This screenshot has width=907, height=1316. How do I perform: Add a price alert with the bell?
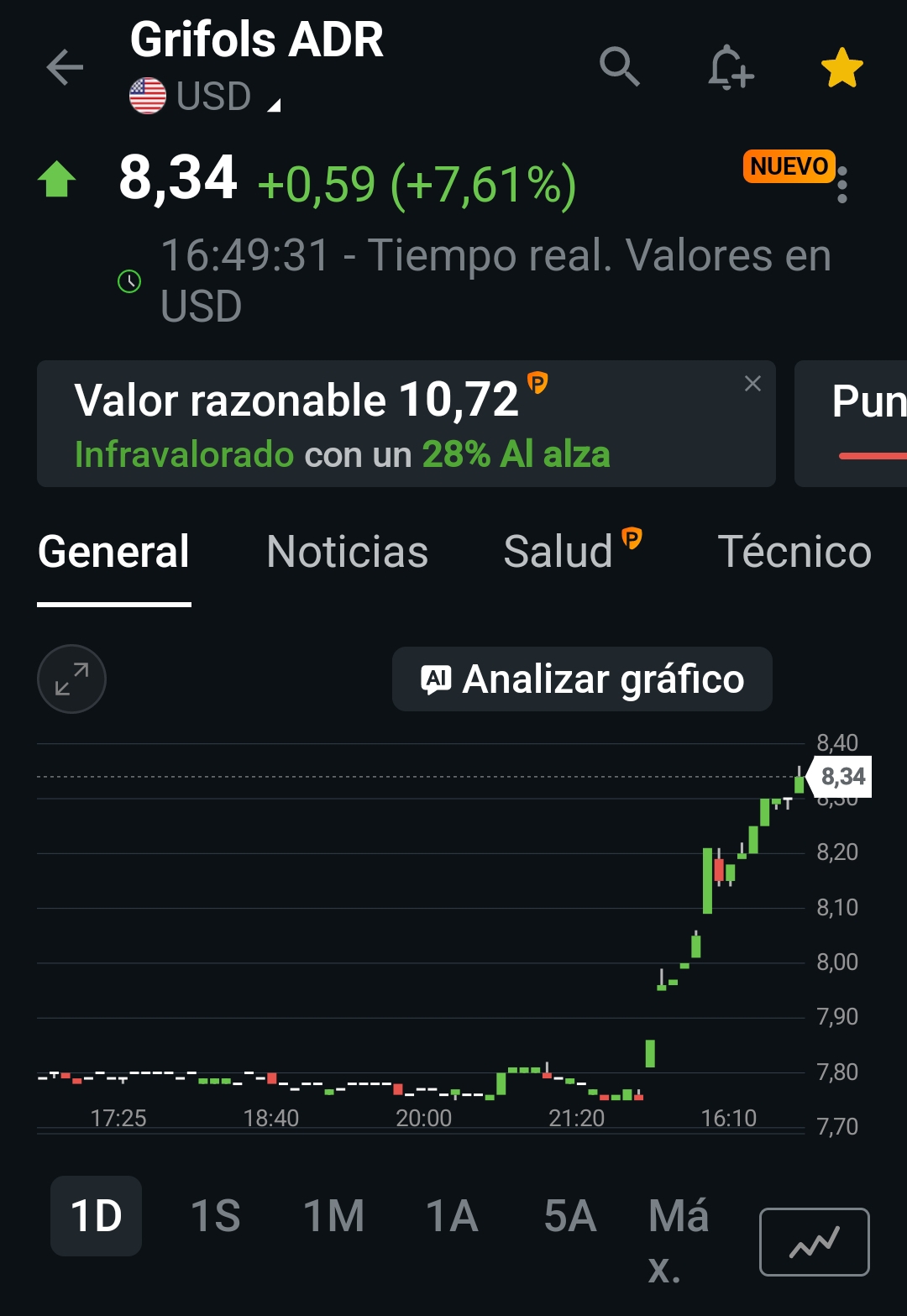[x=730, y=67]
